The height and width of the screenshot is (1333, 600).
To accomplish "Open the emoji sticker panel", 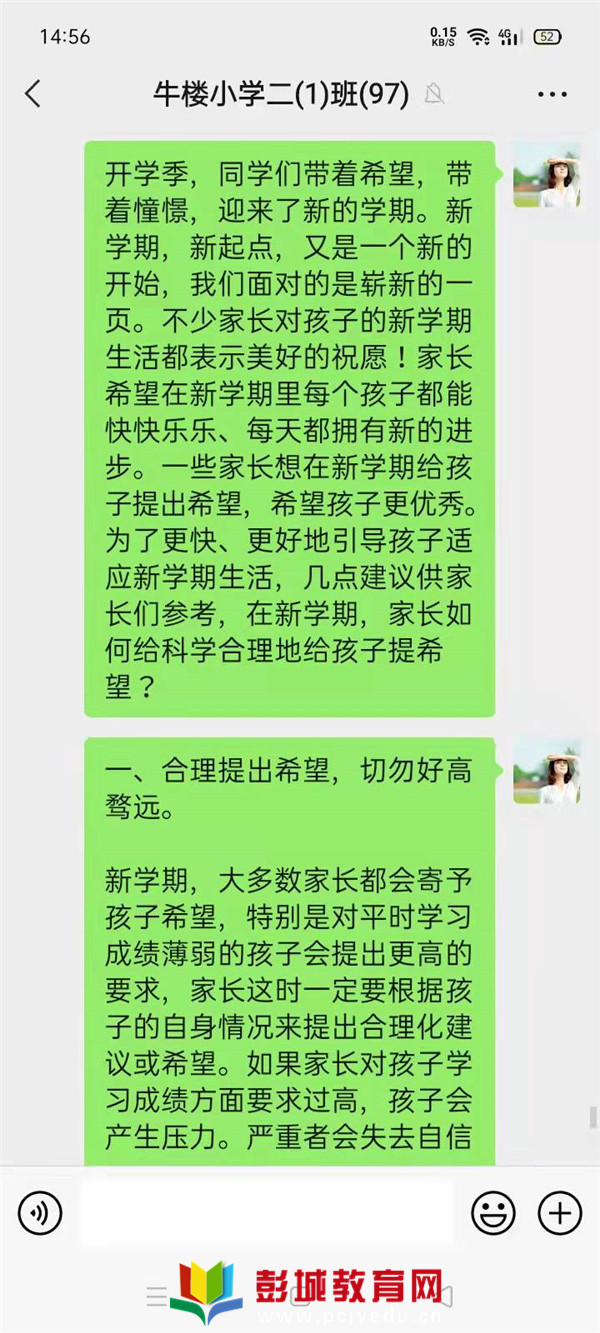I will 493,1213.
